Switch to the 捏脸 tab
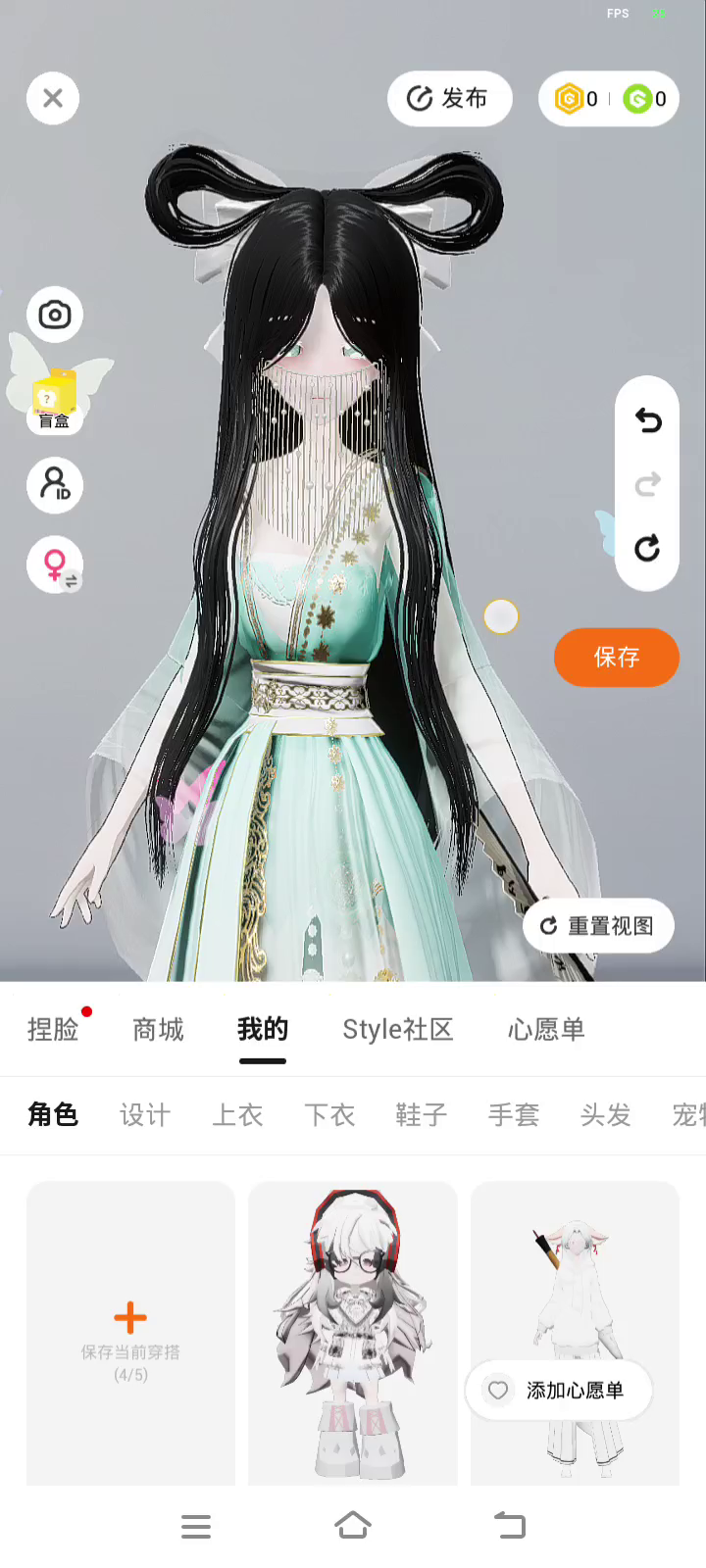This screenshot has height=1568, width=706. click(x=53, y=1029)
